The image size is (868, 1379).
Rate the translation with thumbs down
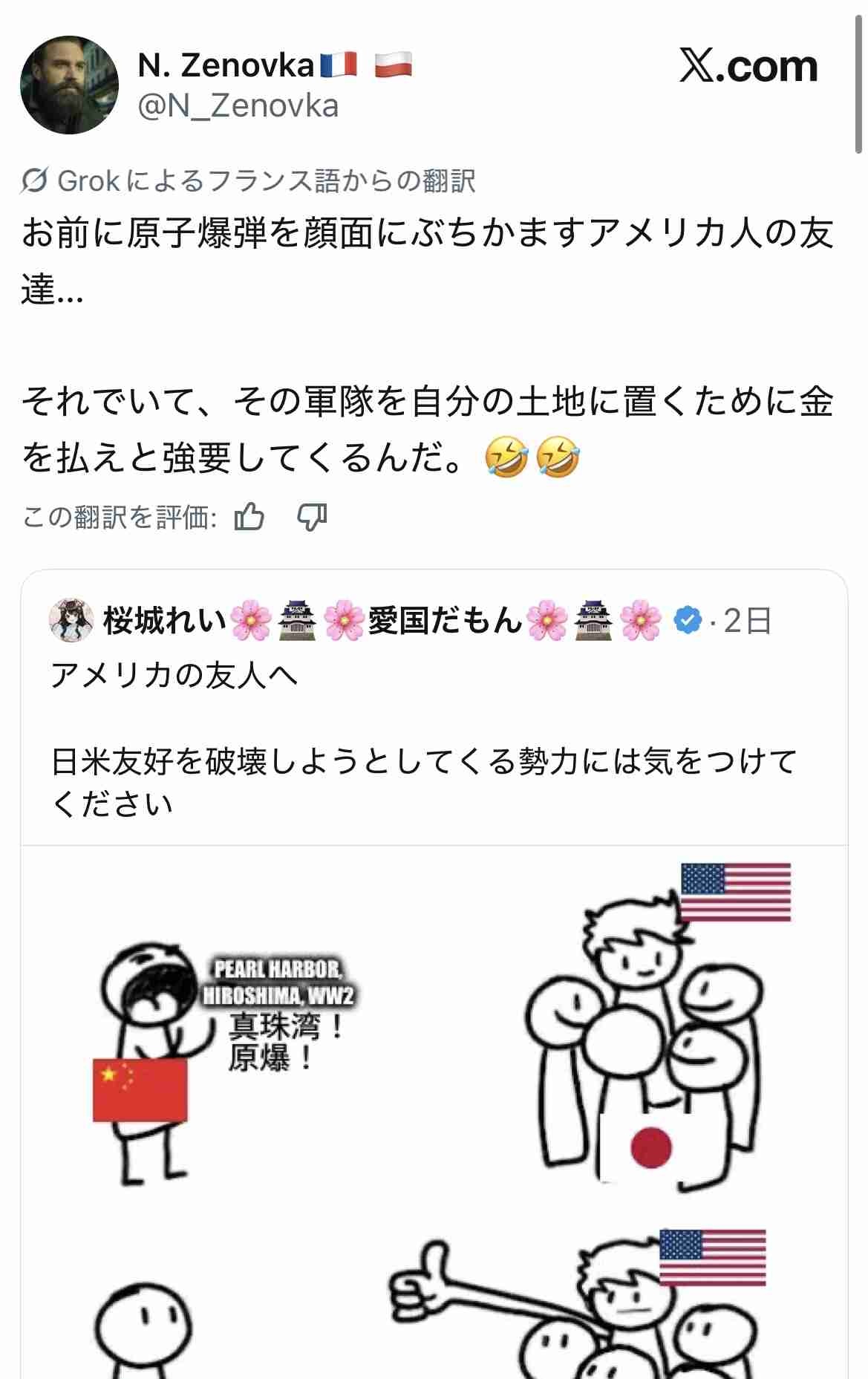click(x=312, y=516)
